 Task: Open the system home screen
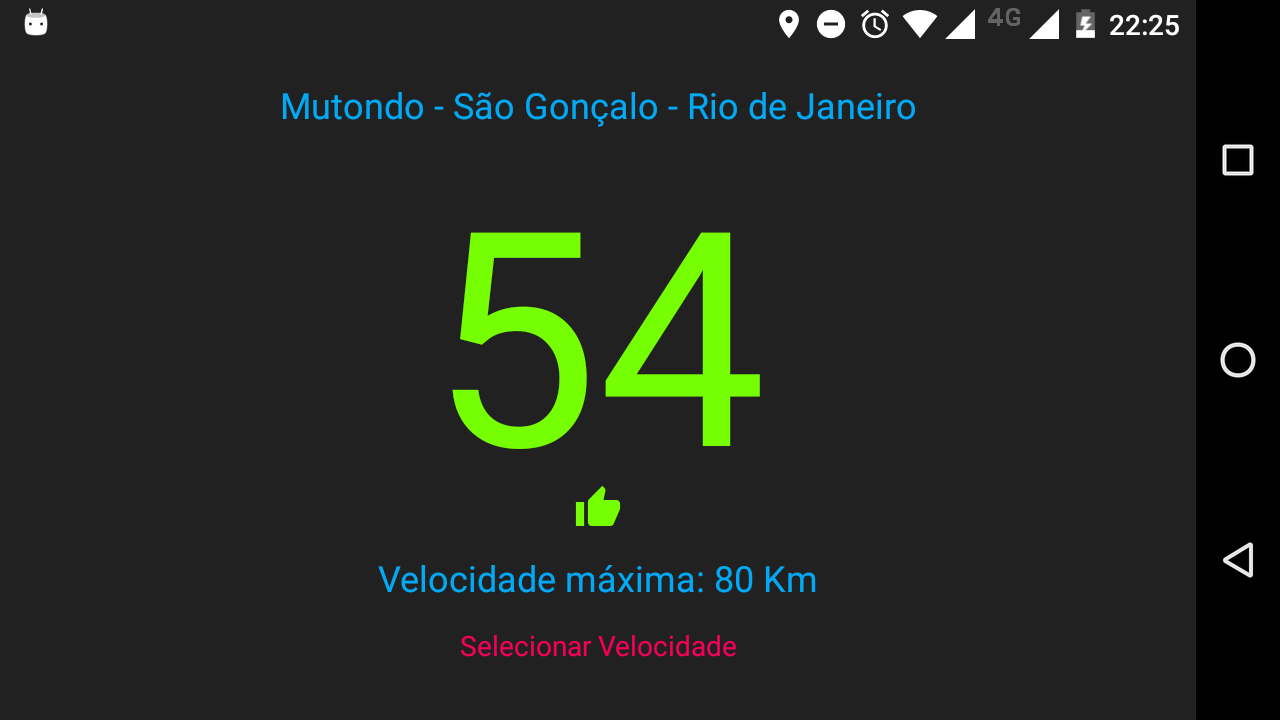(x=1238, y=360)
